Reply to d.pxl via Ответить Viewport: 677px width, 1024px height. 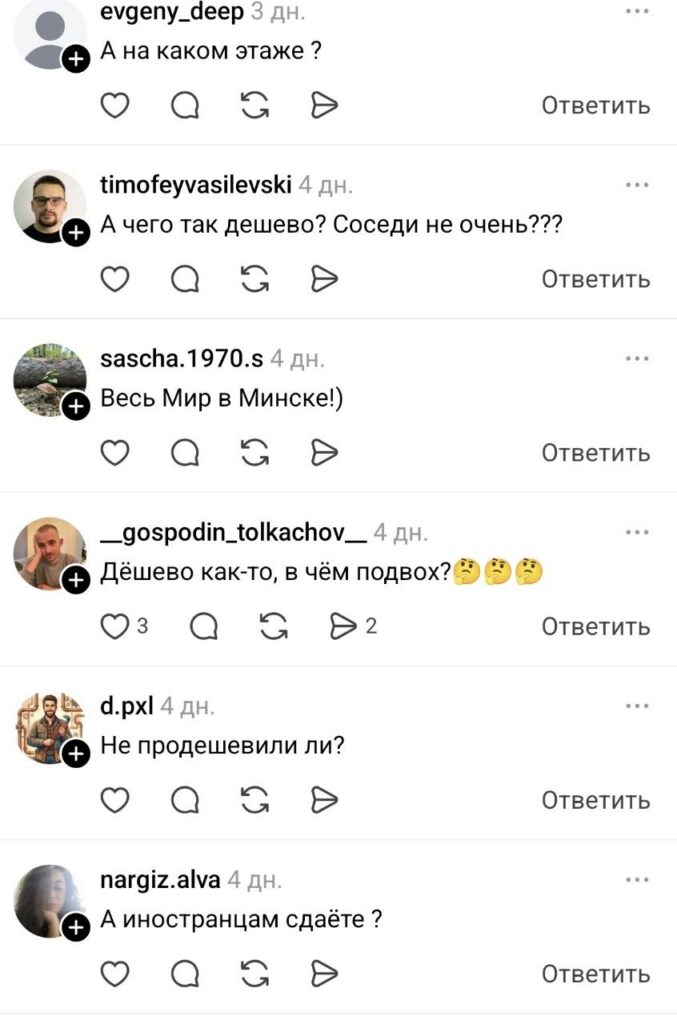595,800
